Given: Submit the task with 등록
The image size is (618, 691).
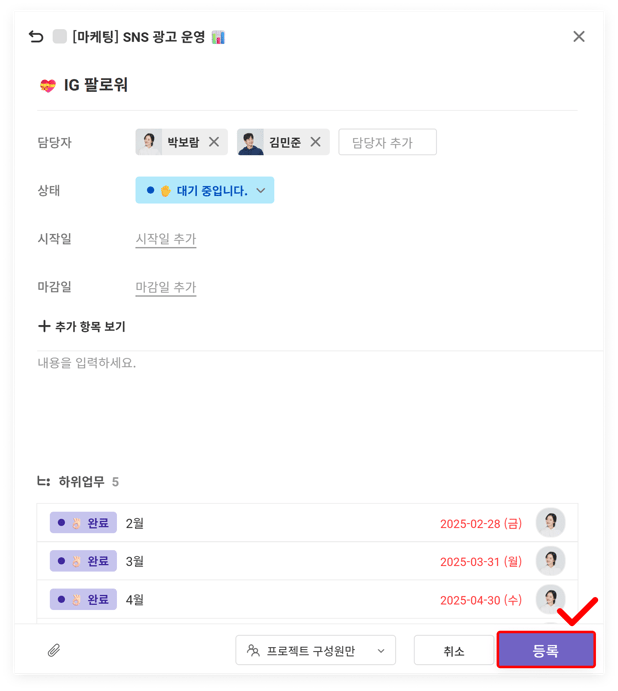Looking at the screenshot, I should tap(546, 651).
